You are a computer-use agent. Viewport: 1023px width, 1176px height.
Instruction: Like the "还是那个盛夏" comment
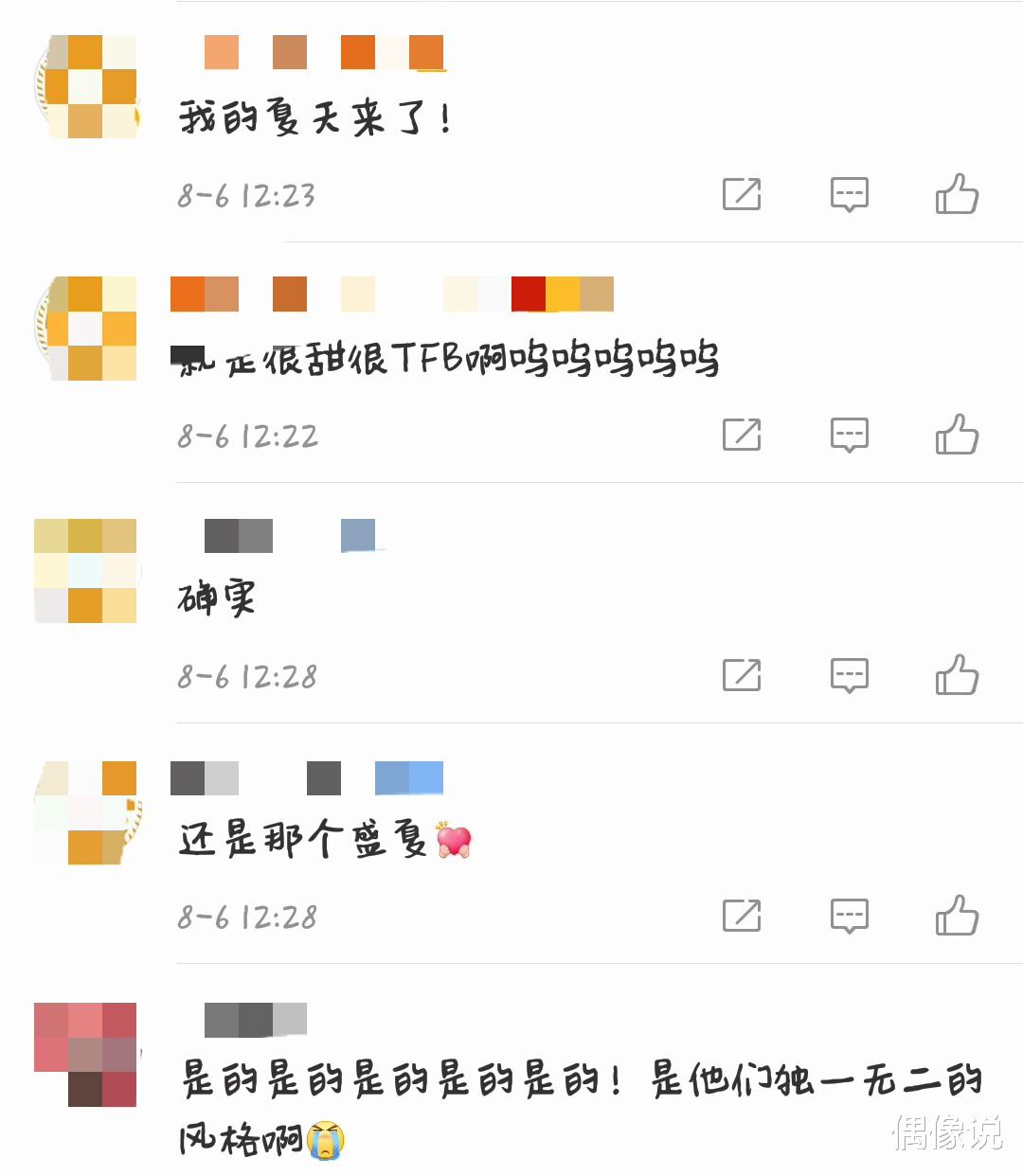coord(960,916)
